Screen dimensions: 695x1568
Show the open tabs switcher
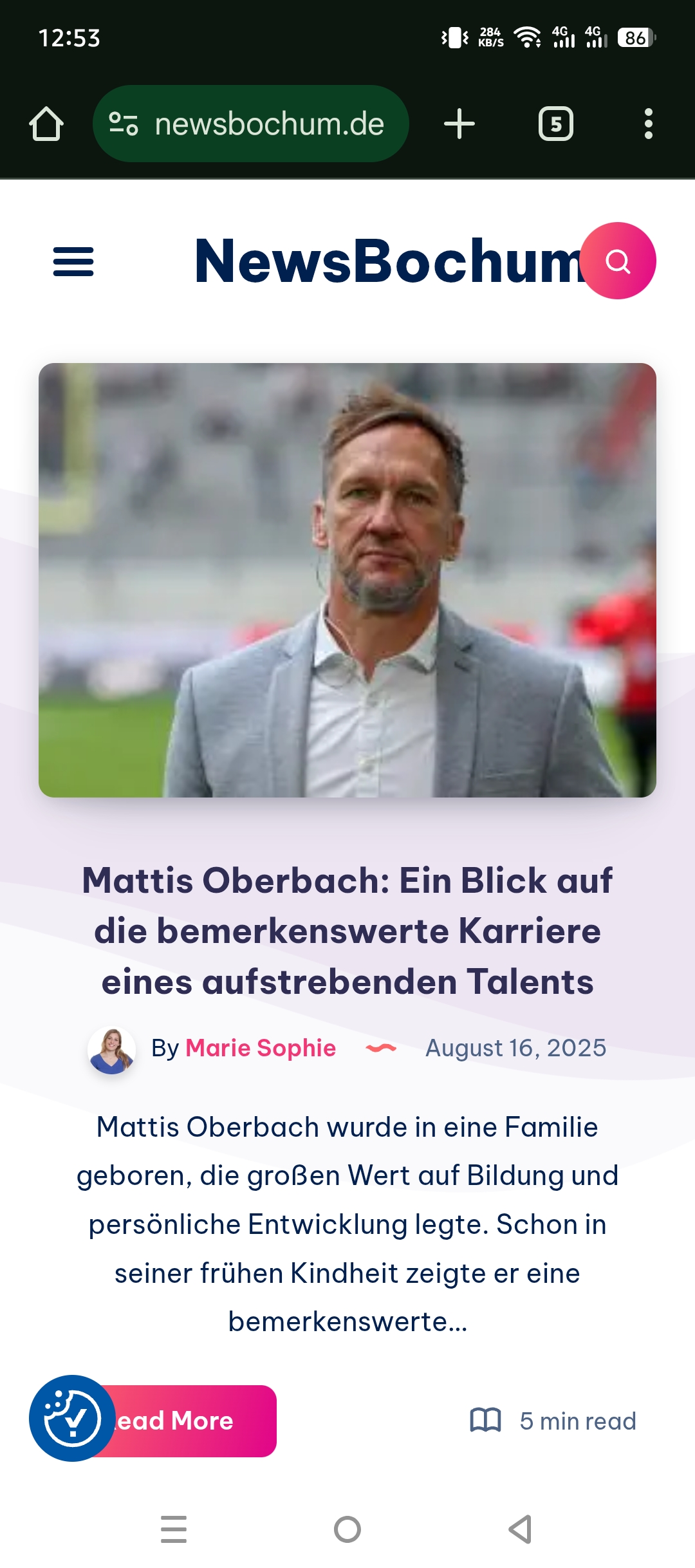pos(555,124)
